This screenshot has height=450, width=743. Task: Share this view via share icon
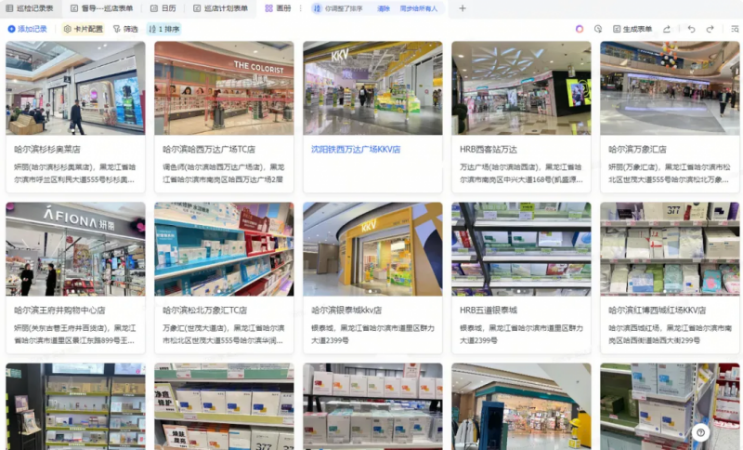tap(667, 29)
